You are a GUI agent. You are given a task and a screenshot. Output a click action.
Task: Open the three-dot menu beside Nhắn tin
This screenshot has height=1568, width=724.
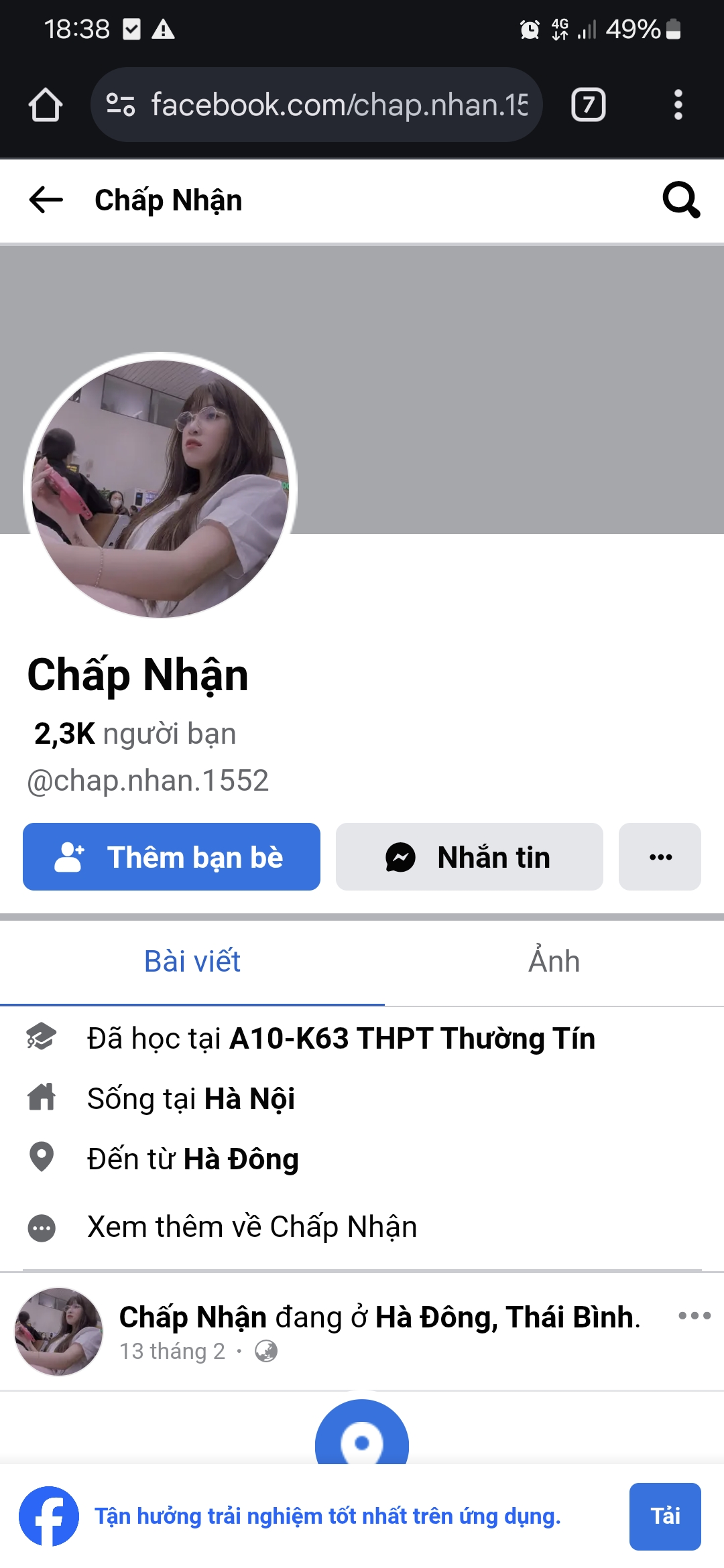coord(660,857)
